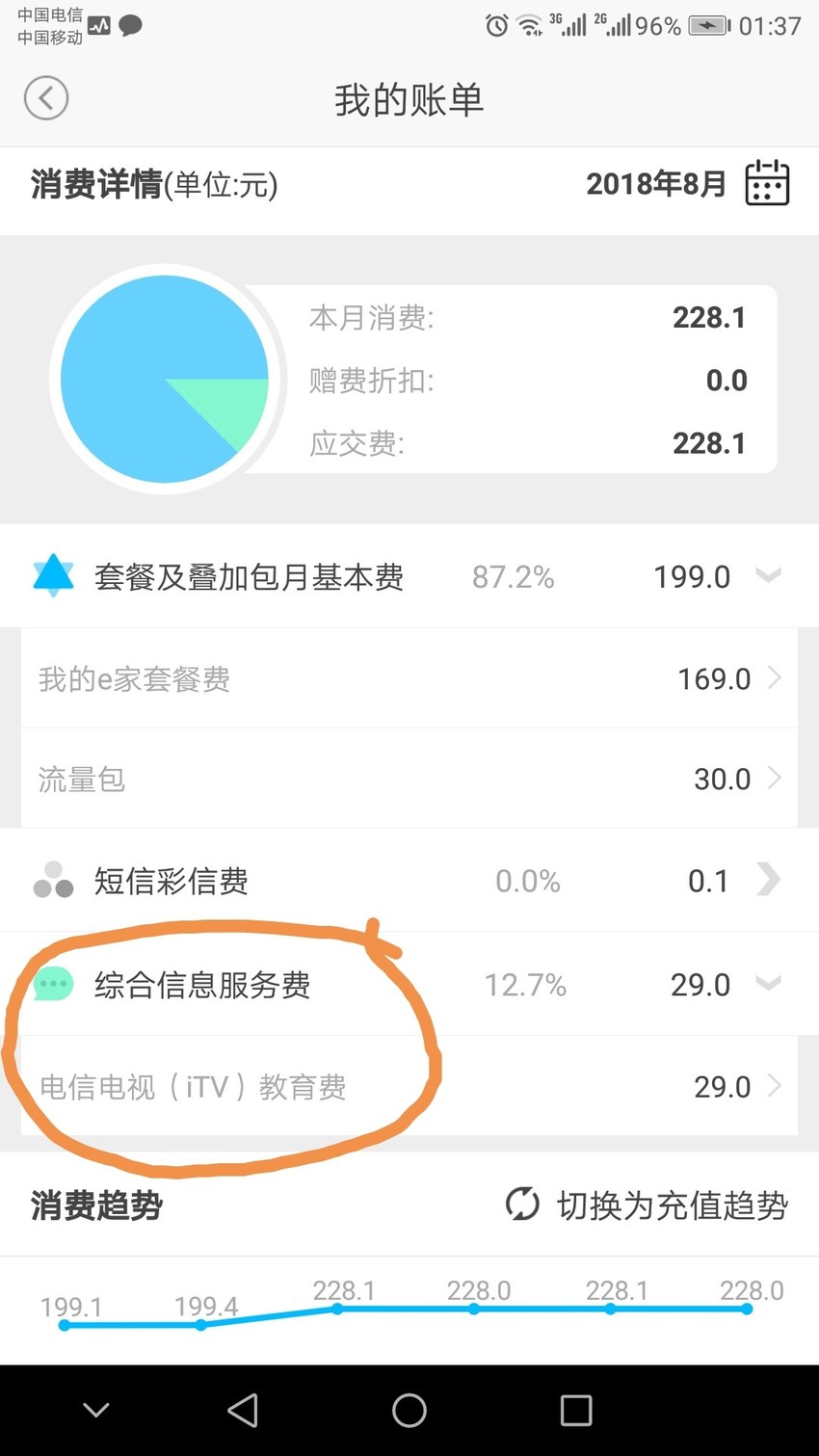Open 我的e家套餐费 details

tap(409, 678)
